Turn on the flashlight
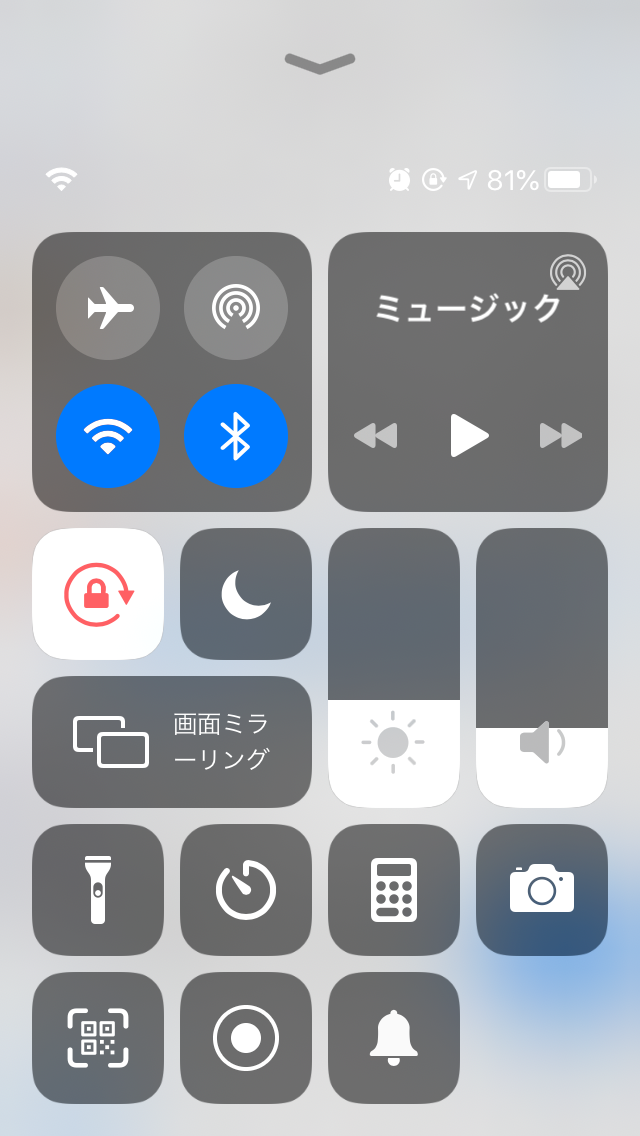Screen dimensions: 640x1136 (98, 890)
